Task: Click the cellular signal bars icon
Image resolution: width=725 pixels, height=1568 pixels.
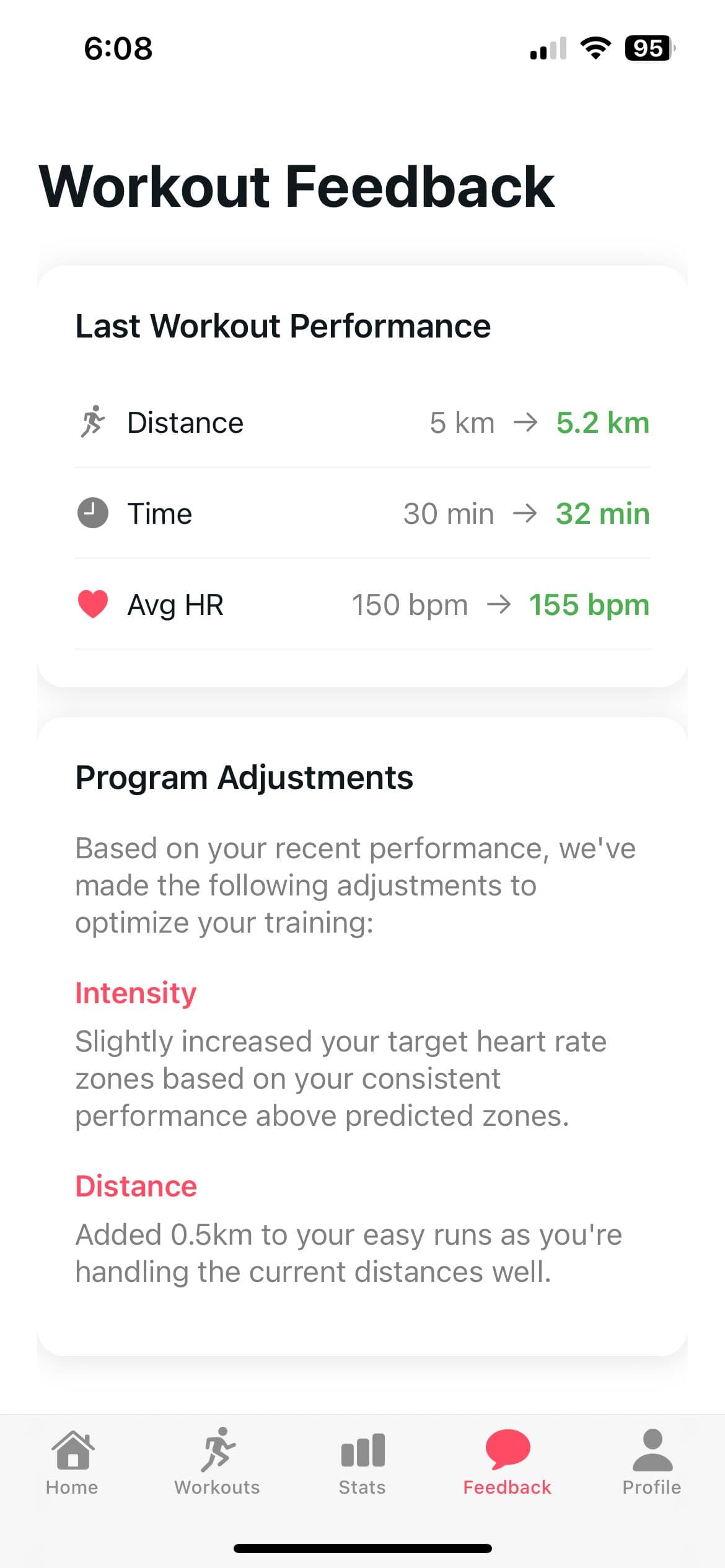Action: click(x=548, y=48)
